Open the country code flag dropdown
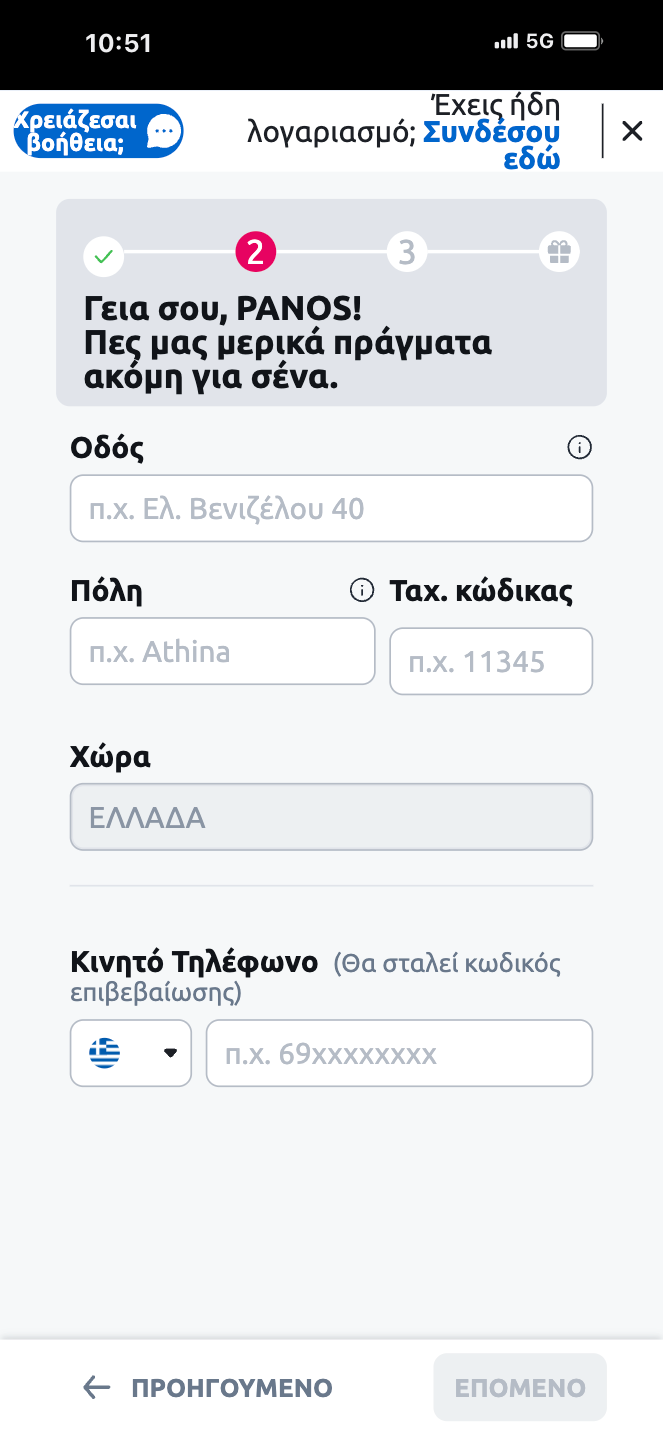 131,1053
